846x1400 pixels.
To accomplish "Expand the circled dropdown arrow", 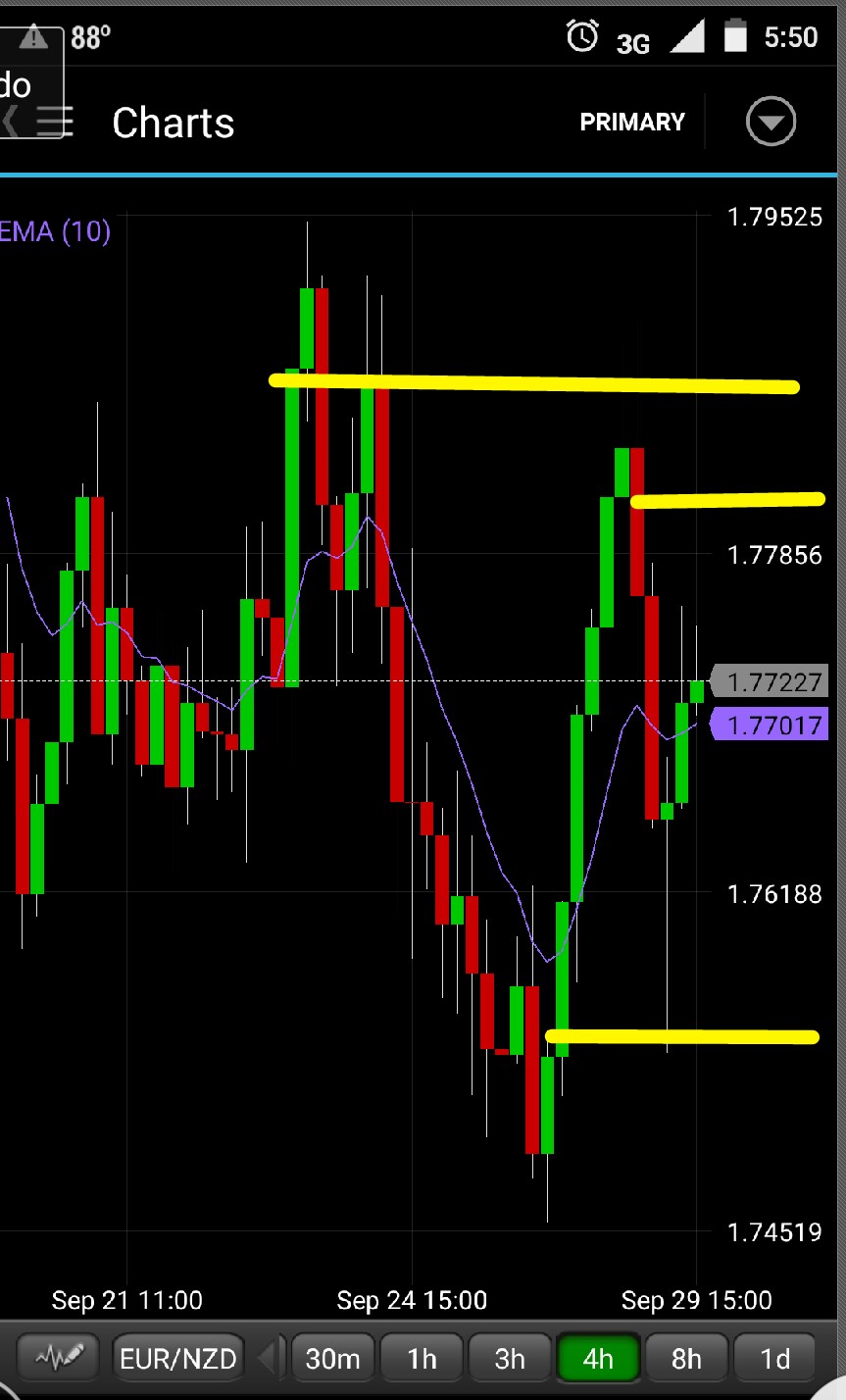I will coord(771,123).
